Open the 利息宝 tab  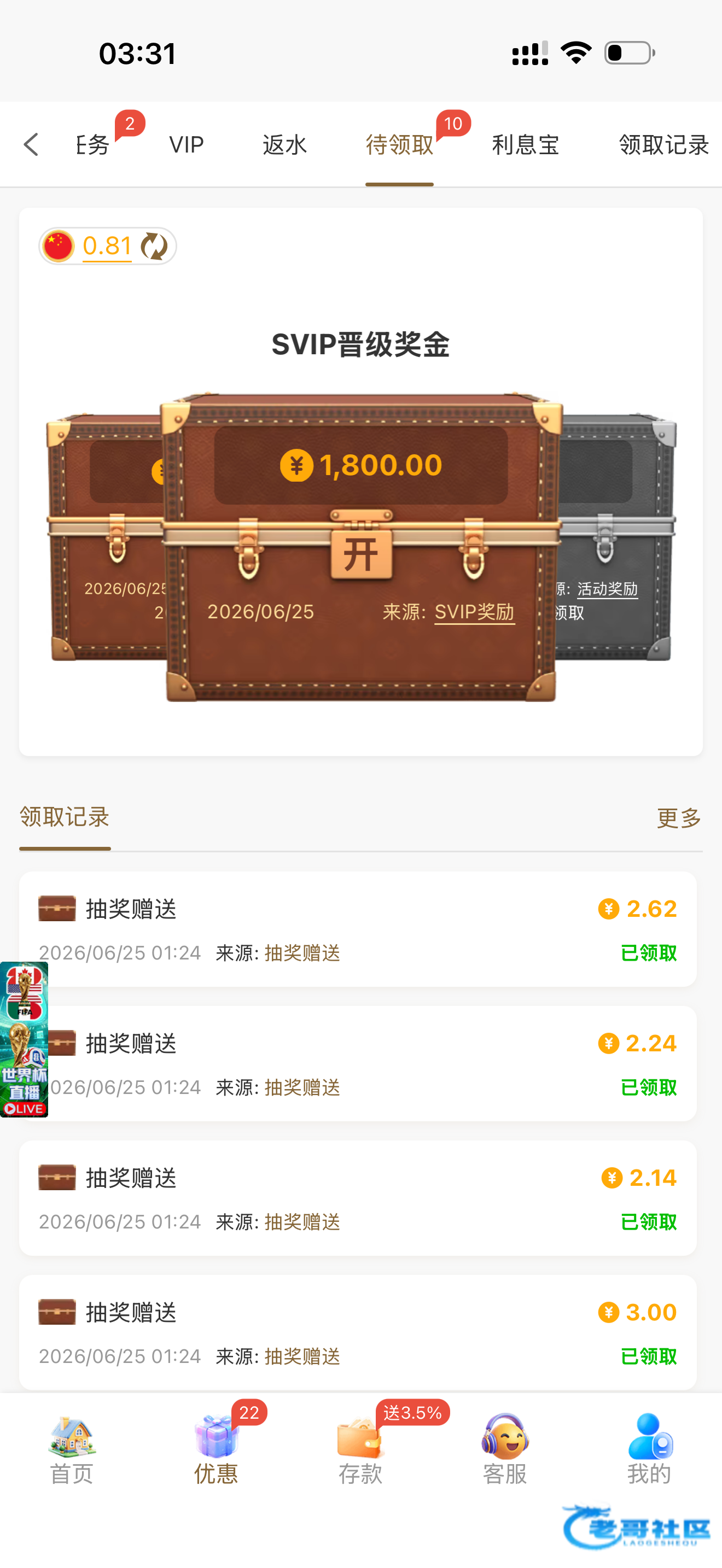click(x=526, y=145)
